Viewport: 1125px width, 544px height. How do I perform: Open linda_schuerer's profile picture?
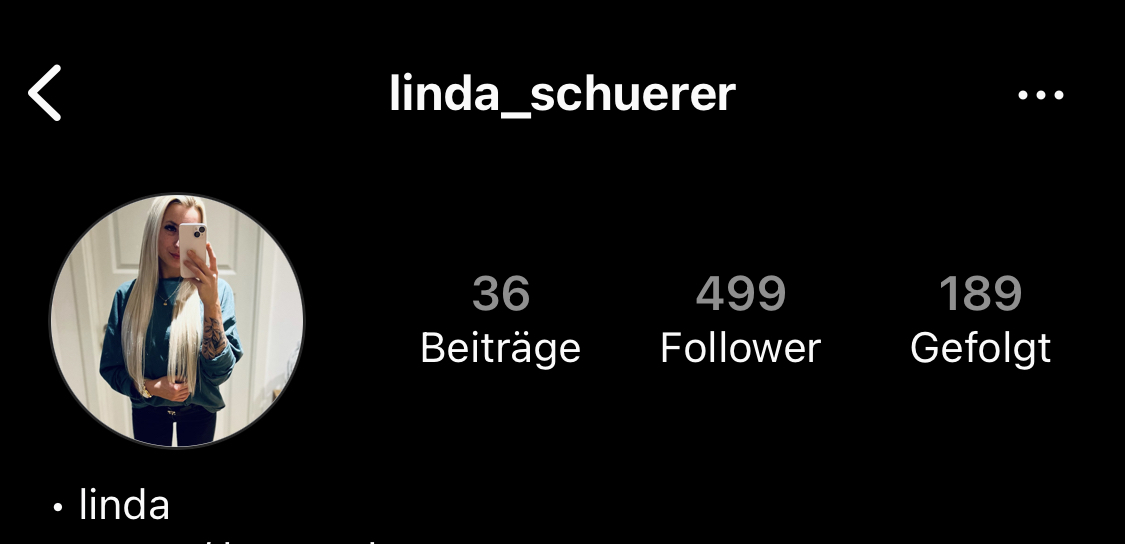point(177,320)
